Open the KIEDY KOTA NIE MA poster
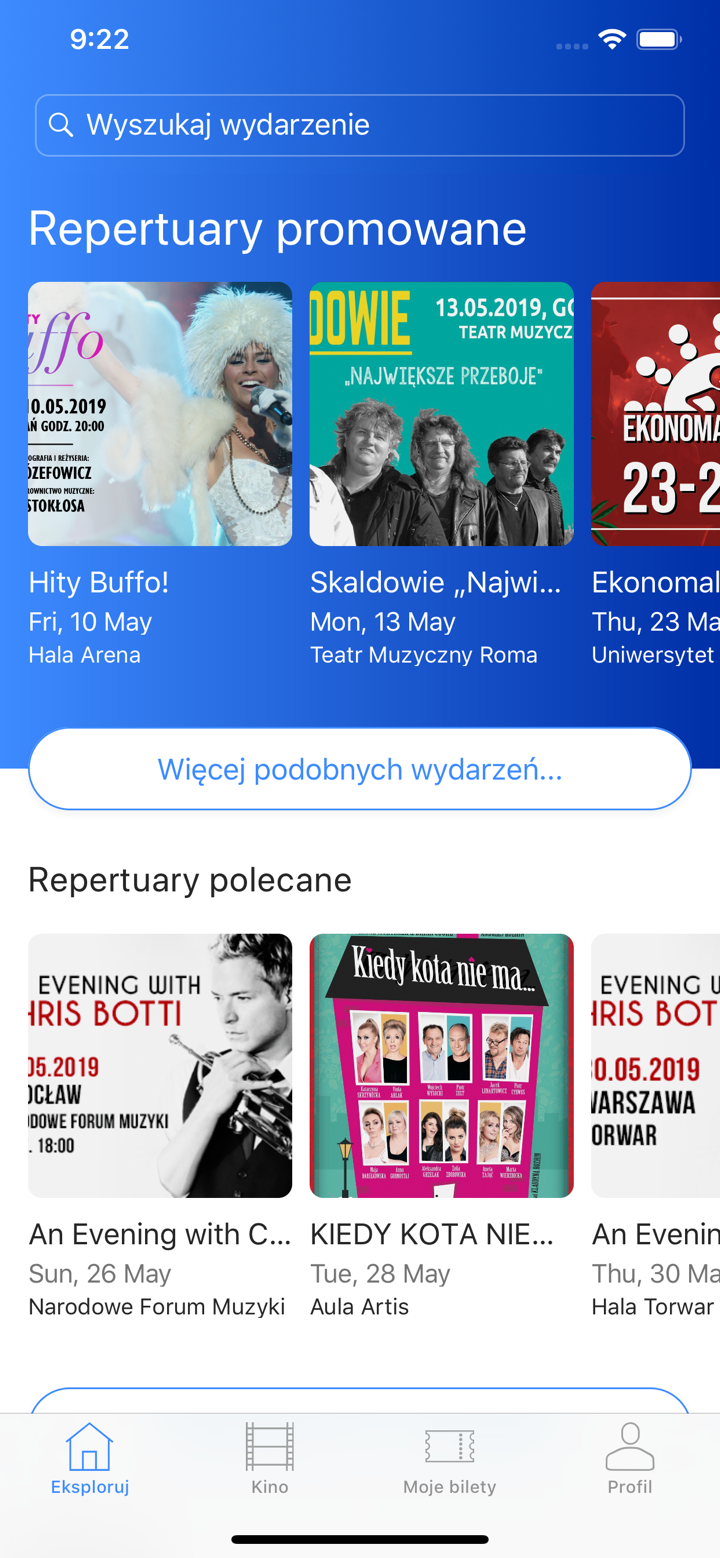Image resolution: width=720 pixels, height=1558 pixels. (441, 1065)
